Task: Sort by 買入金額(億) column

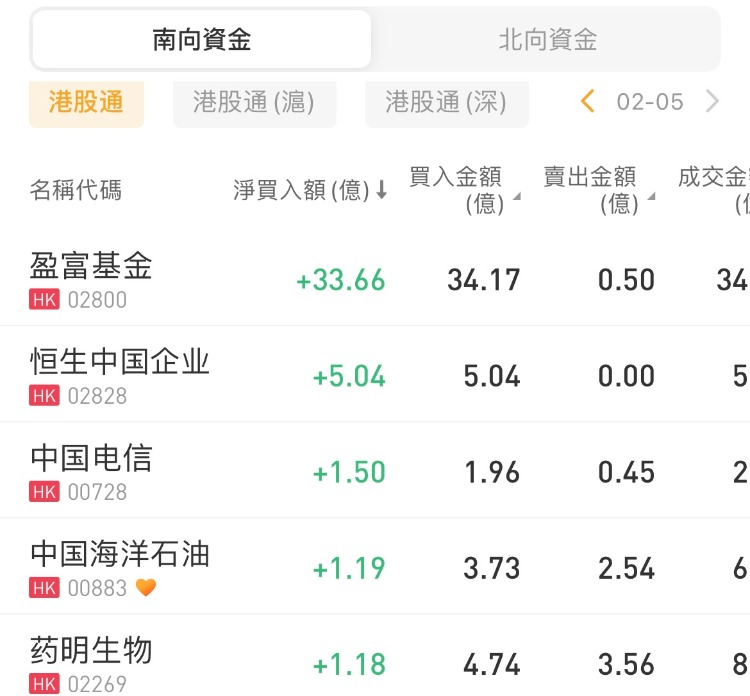Action: (x=463, y=189)
